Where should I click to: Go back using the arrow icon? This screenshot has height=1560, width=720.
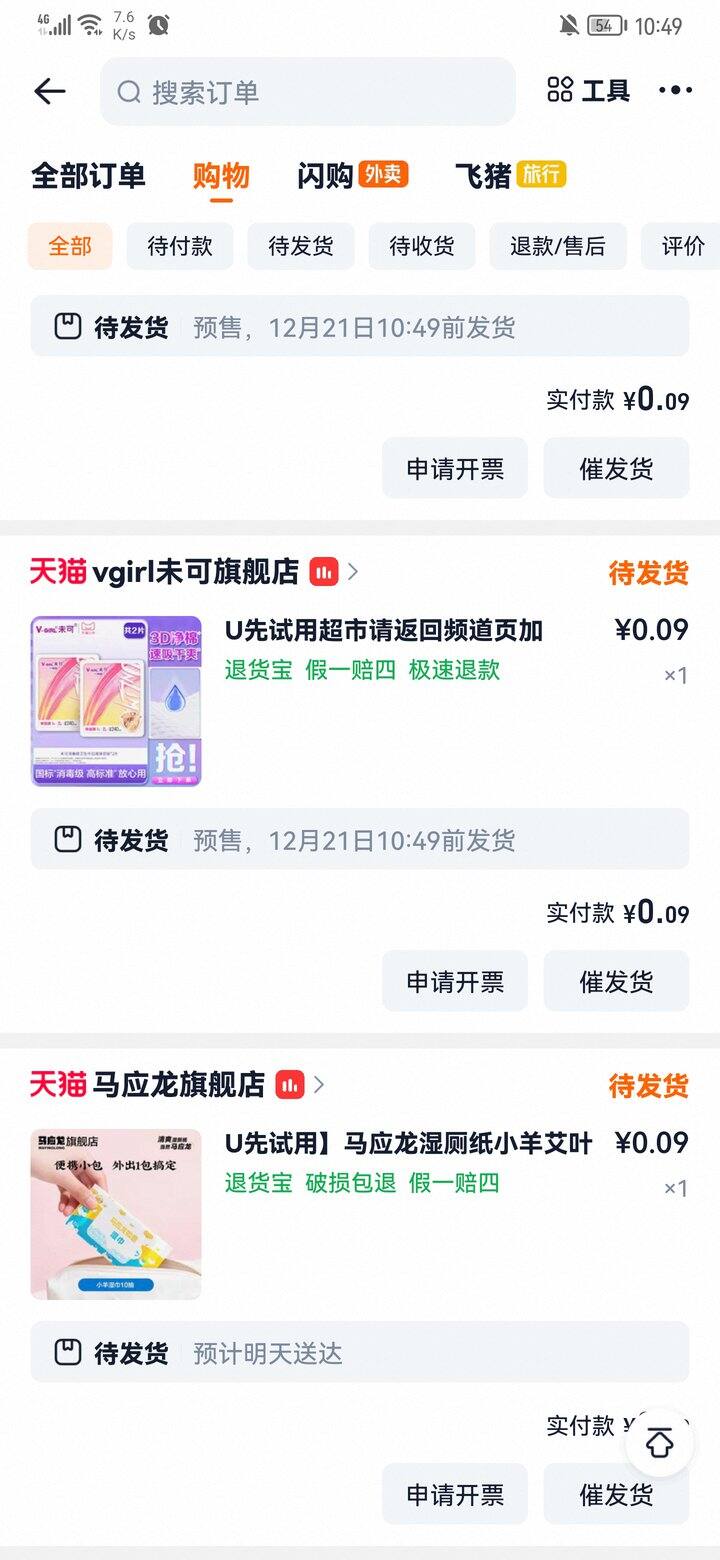click(x=49, y=91)
